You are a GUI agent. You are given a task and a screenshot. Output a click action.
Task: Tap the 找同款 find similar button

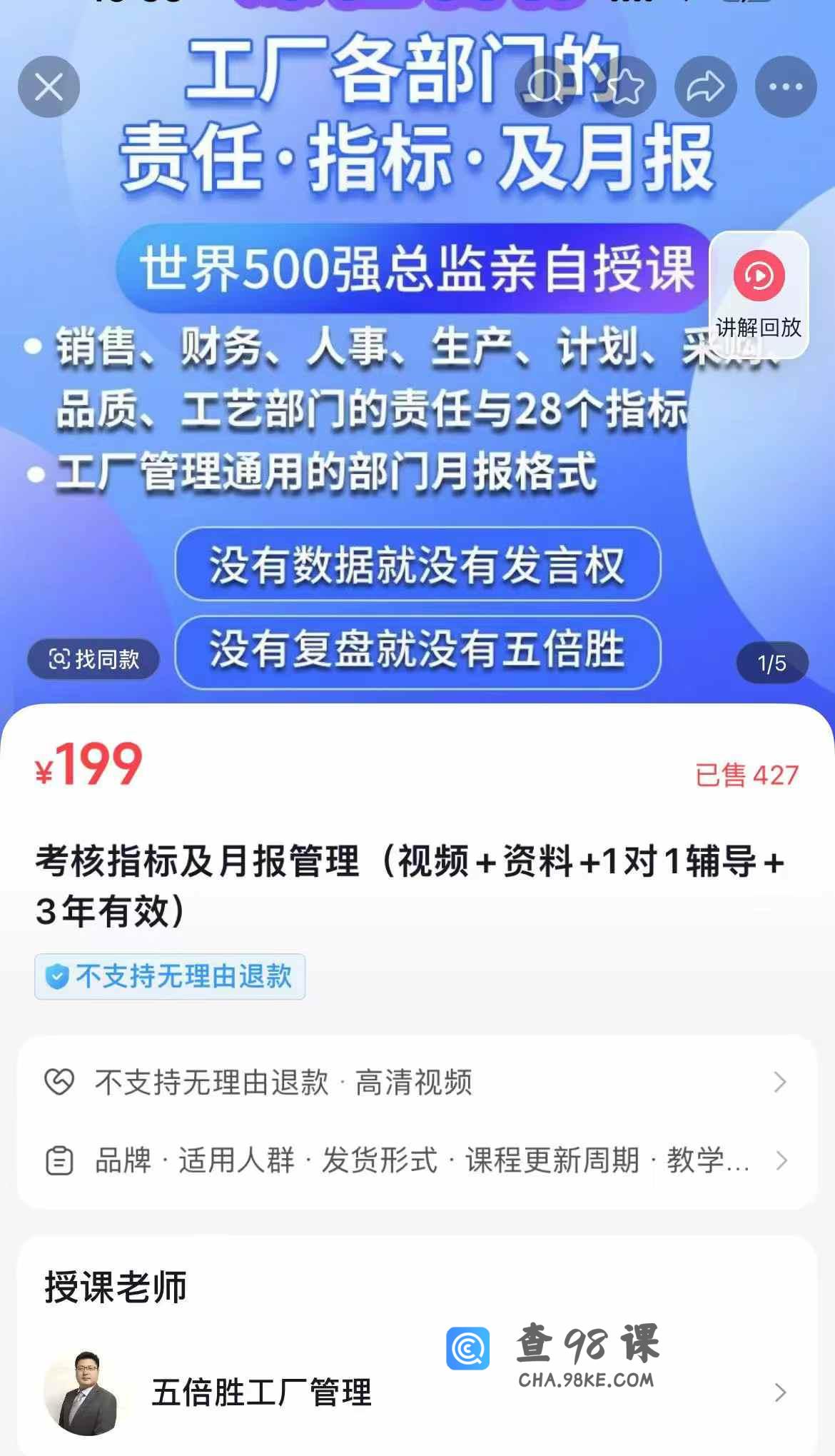93,658
